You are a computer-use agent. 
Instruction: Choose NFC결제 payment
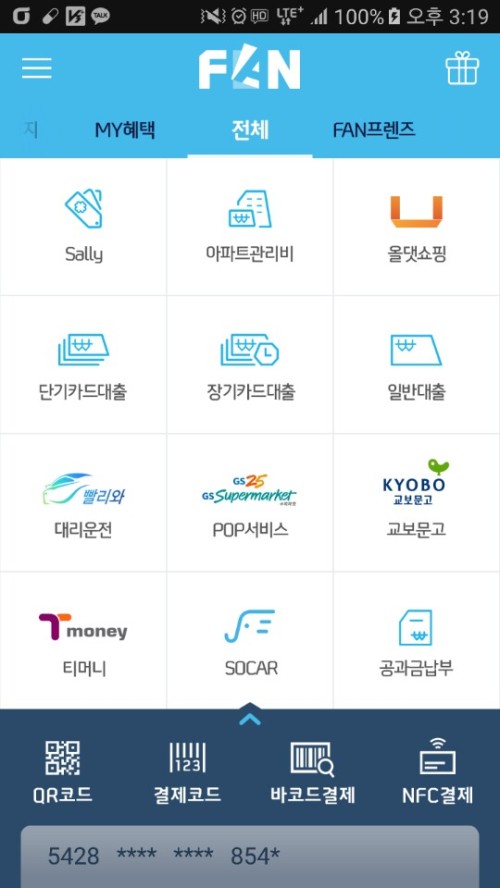click(x=438, y=772)
